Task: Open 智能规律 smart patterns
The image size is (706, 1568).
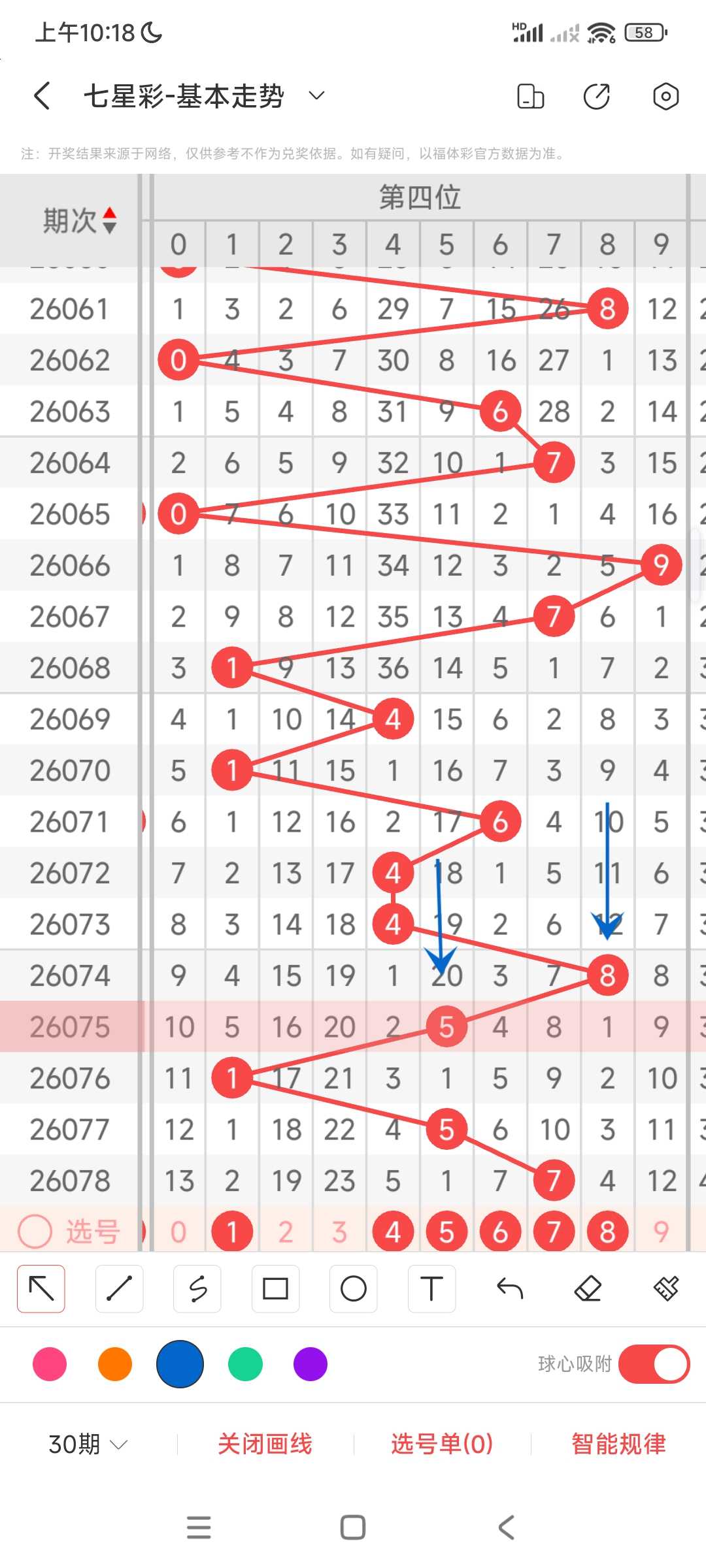Action: (x=618, y=1444)
